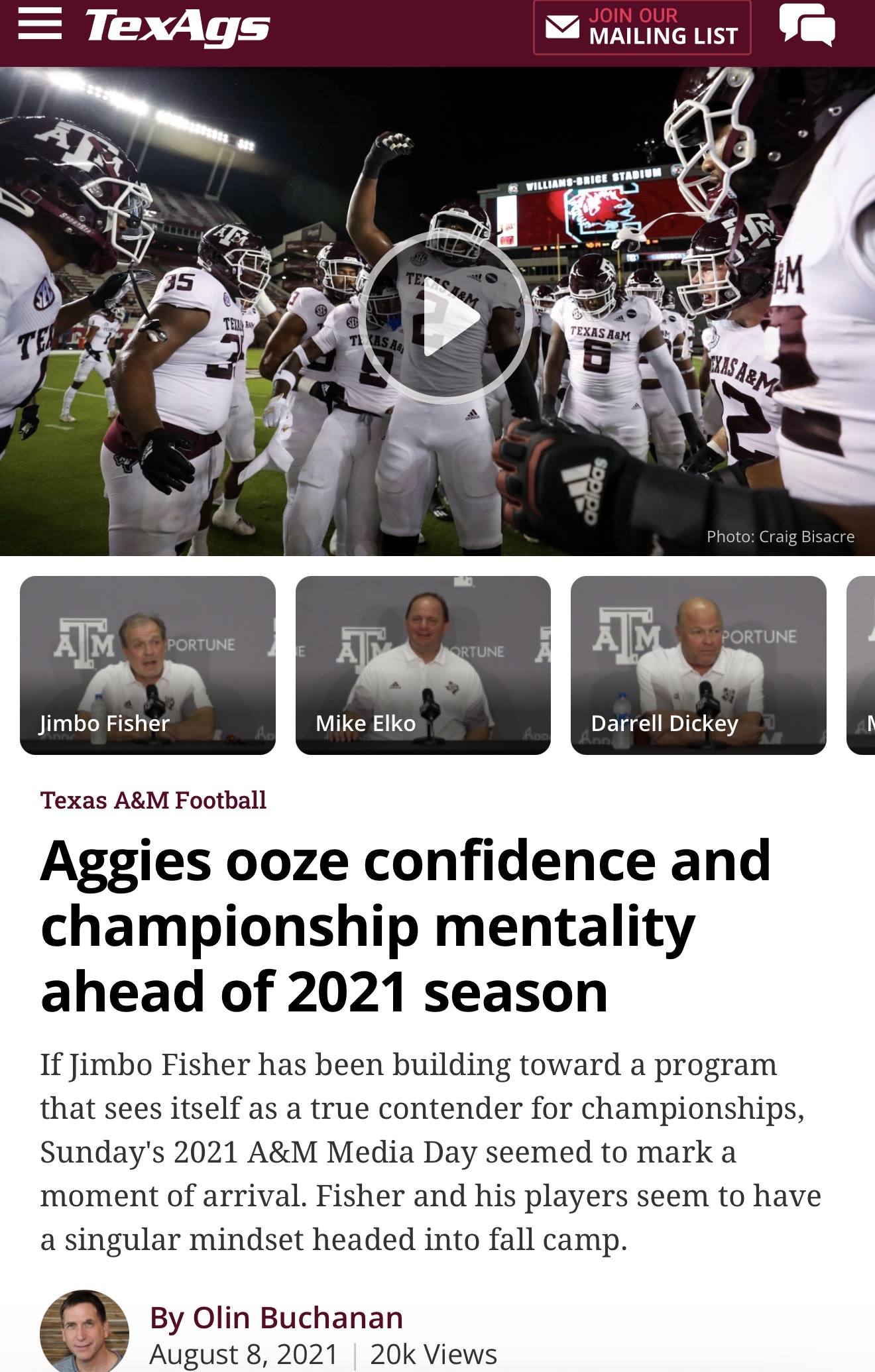Join the mailing list
The width and height of the screenshot is (875, 1372).
[x=642, y=27]
